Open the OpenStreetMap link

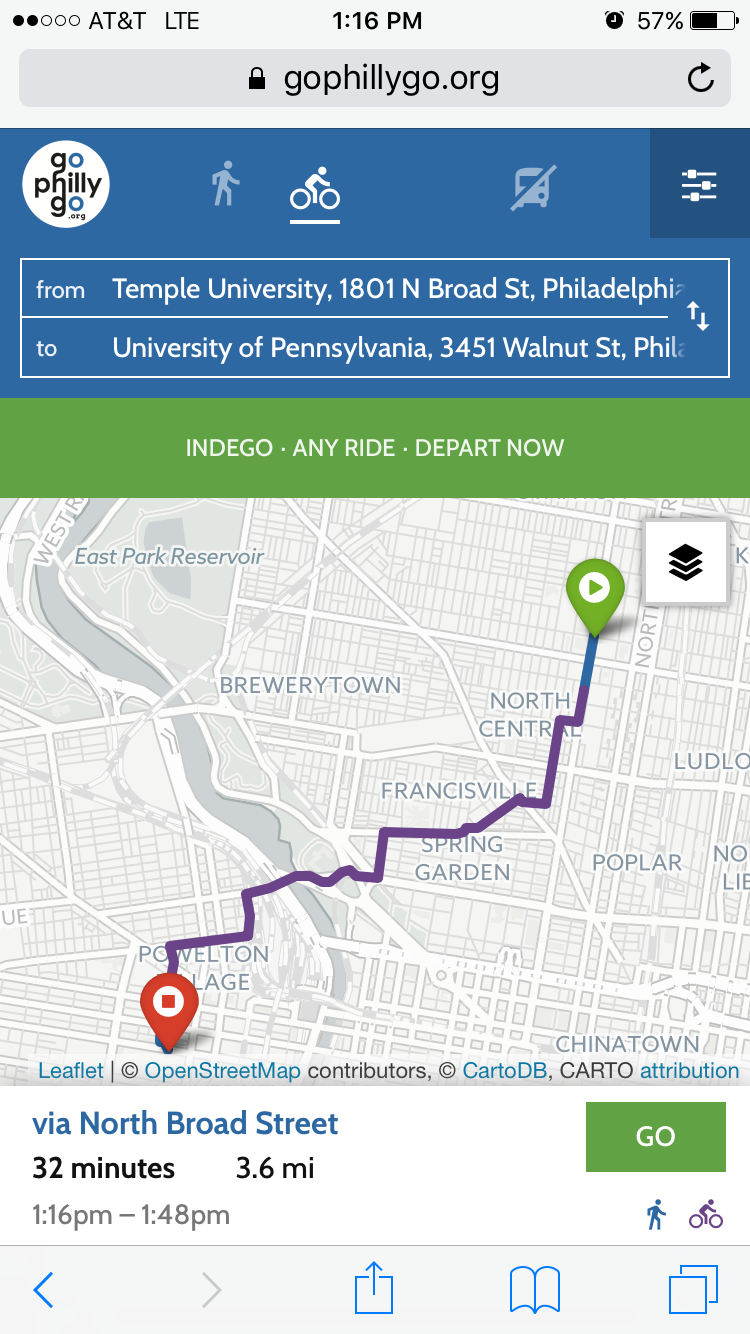(x=222, y=1071)
